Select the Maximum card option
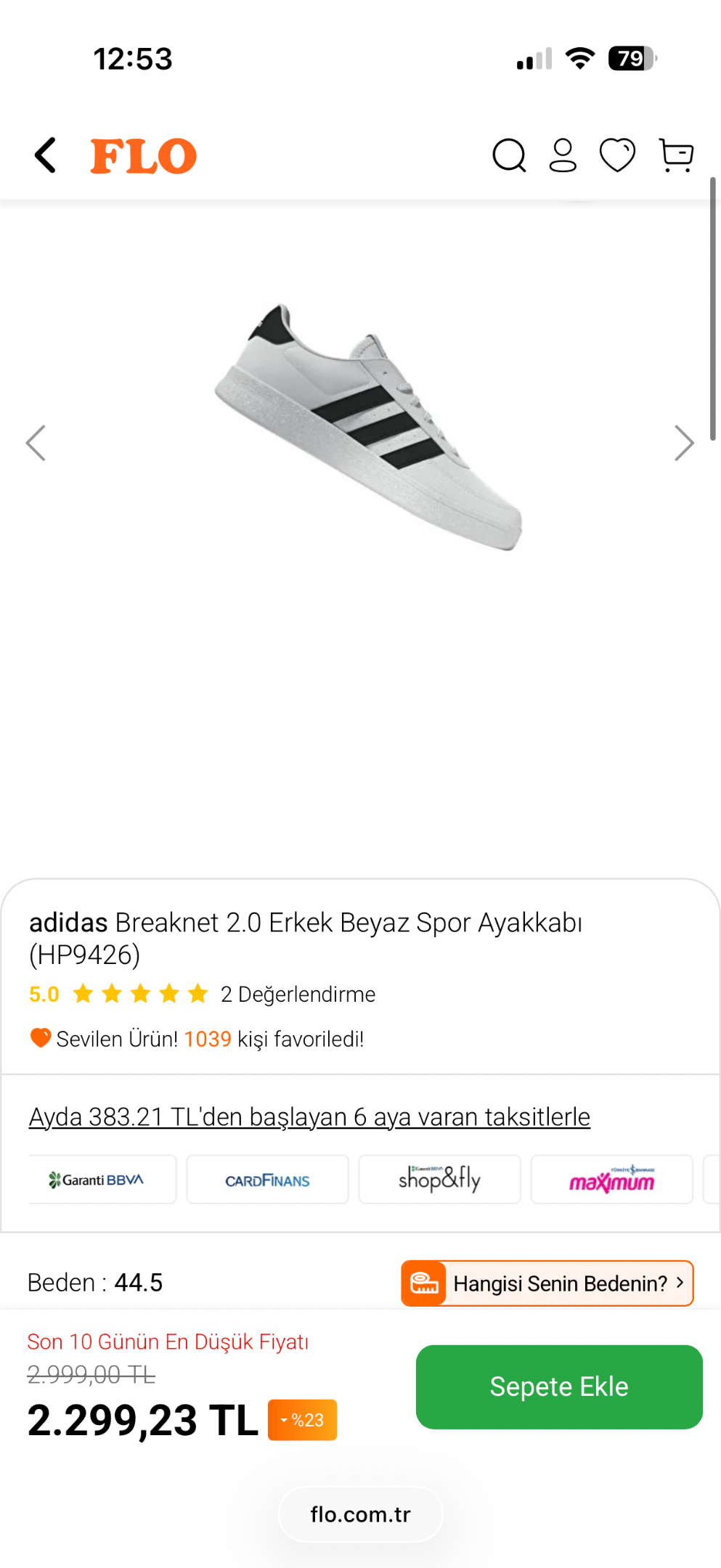The image size is (721, 1568). pyautogui.click(x=611, y=1180)
